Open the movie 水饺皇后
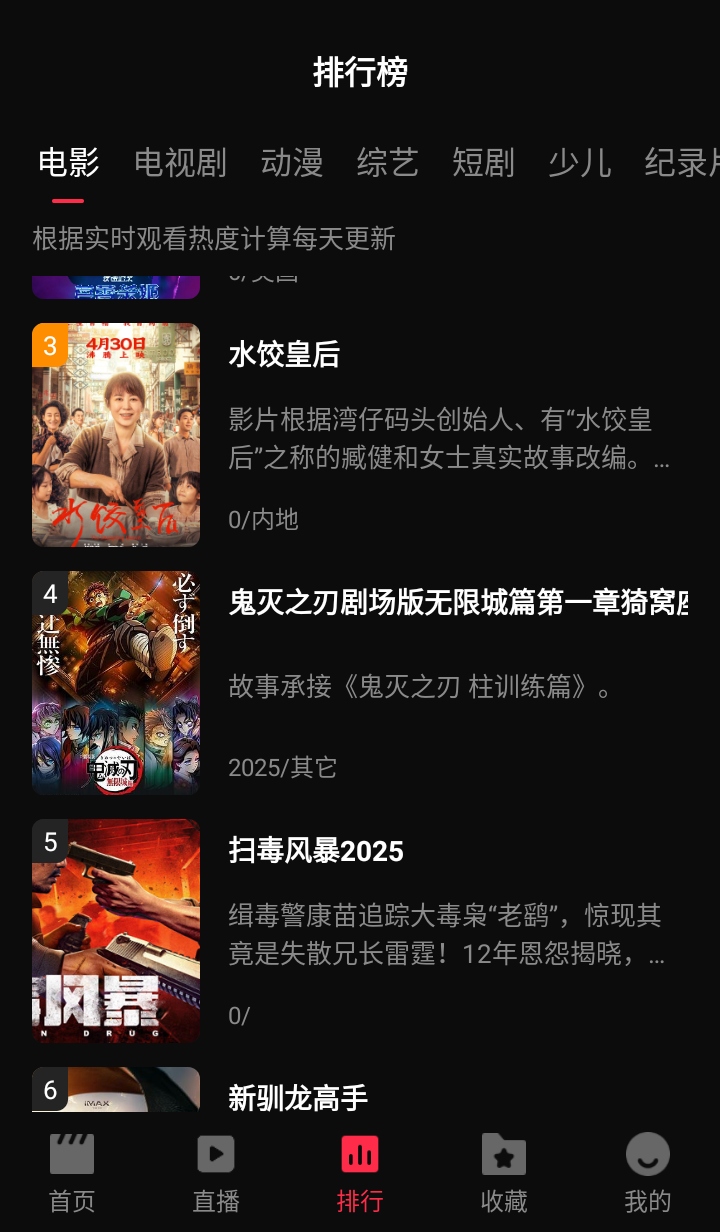 [x=284, y=355]
